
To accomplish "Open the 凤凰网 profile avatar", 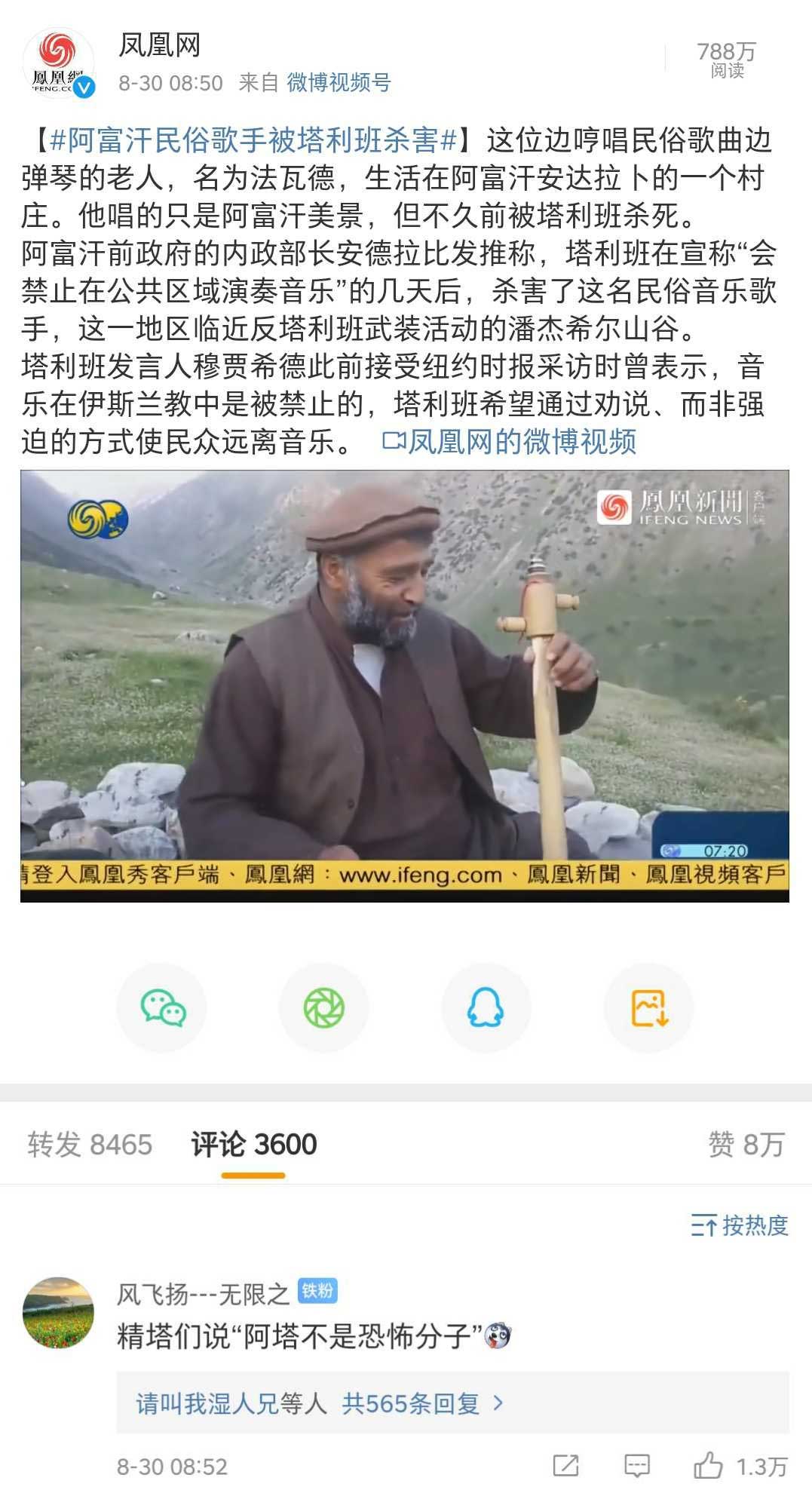I will coord(58,63).
